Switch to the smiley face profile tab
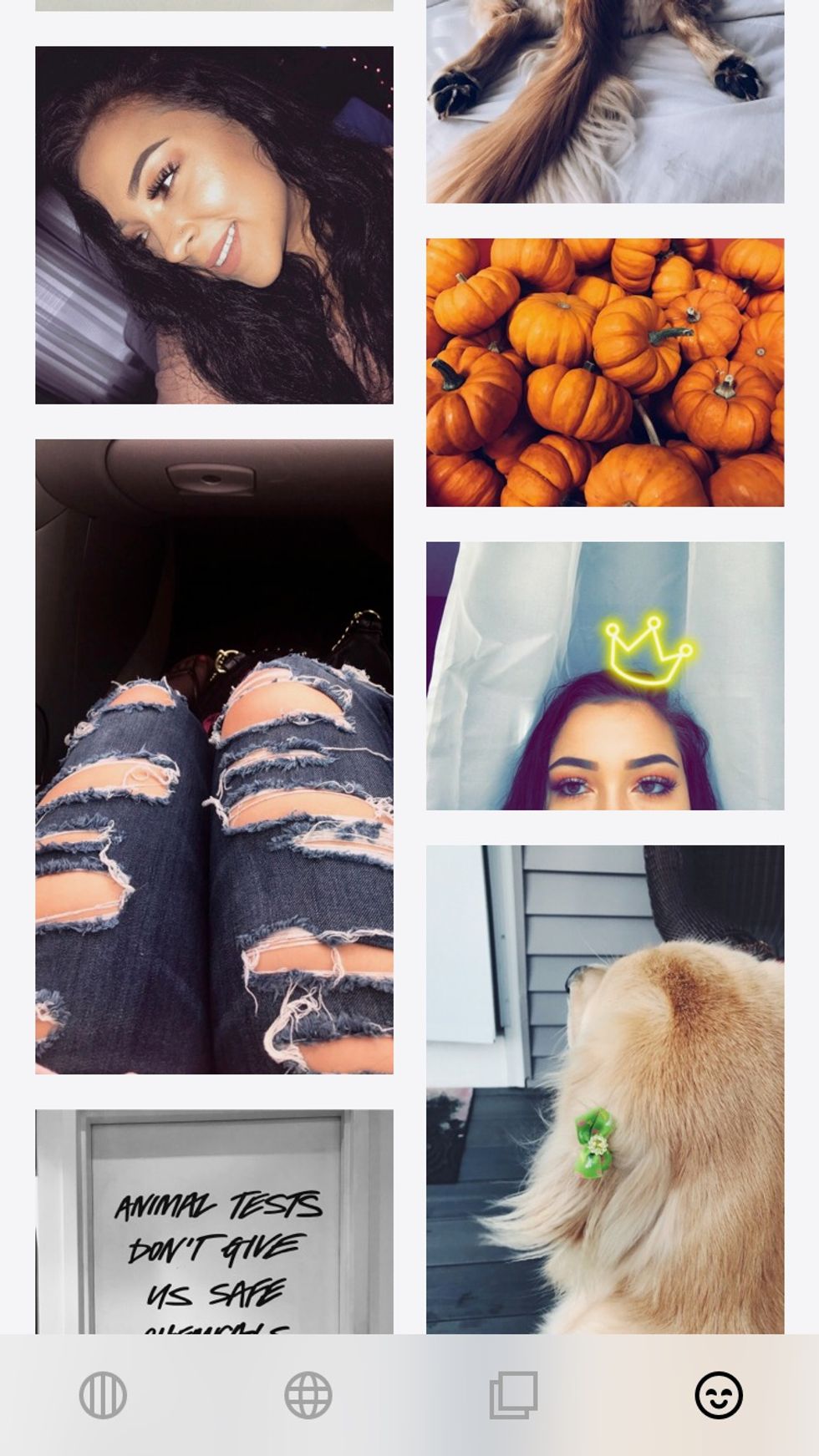Viewport: 819px width, 1456px height. [x=718, y=1395]
